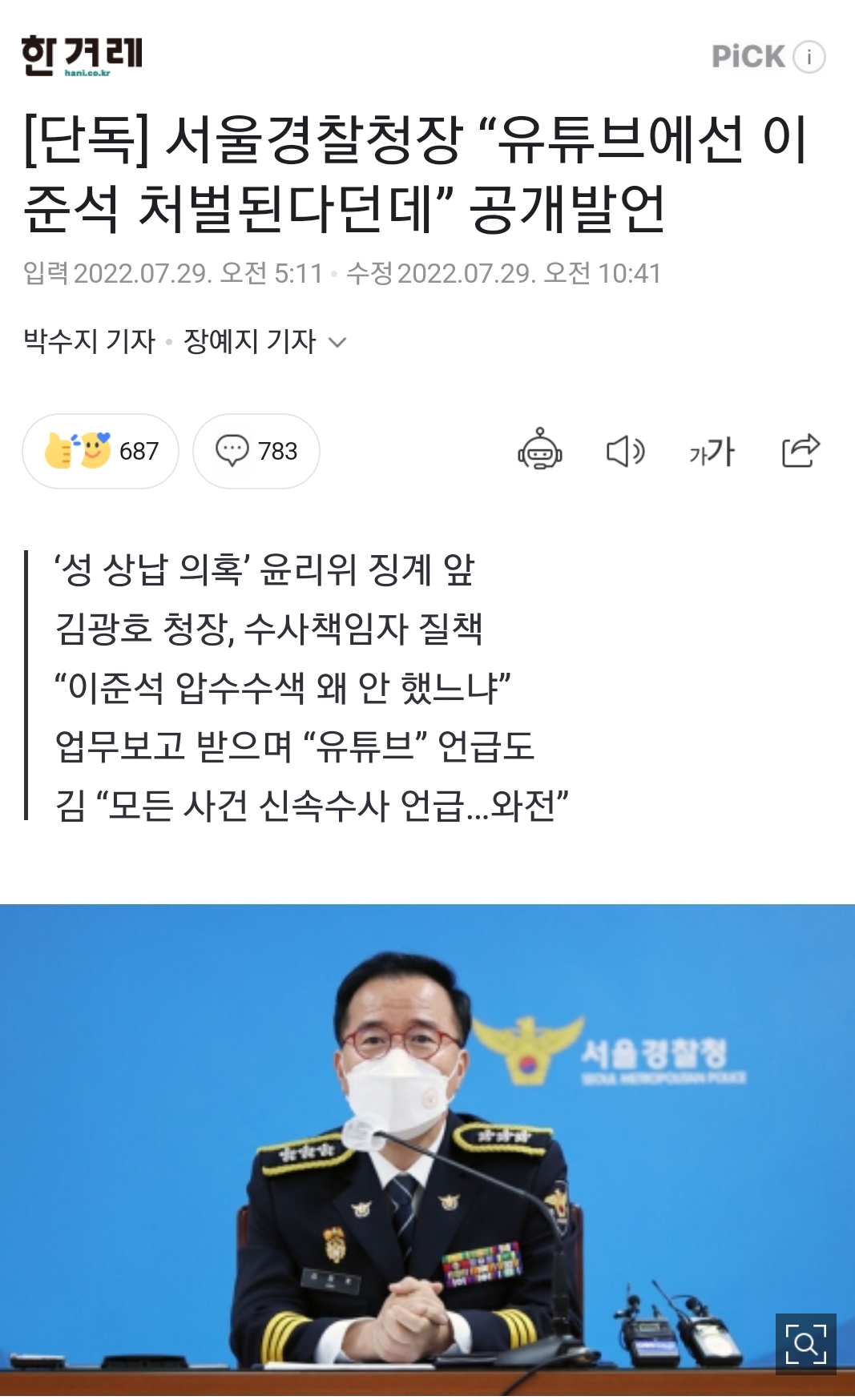Open the Hankyoreh publisher page
The width and height of the screenshot is (855, 1400).
[x=81, y=55]
